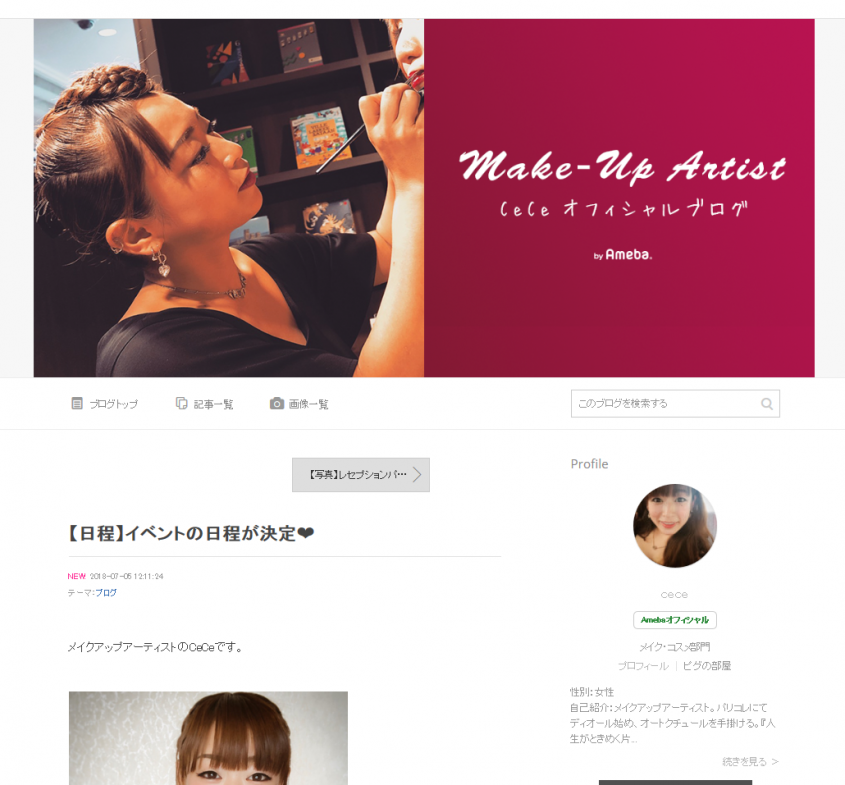This screenshot has width=845, height=785.
Task: Open the ブログ theme link
Action: pos(106,593)
